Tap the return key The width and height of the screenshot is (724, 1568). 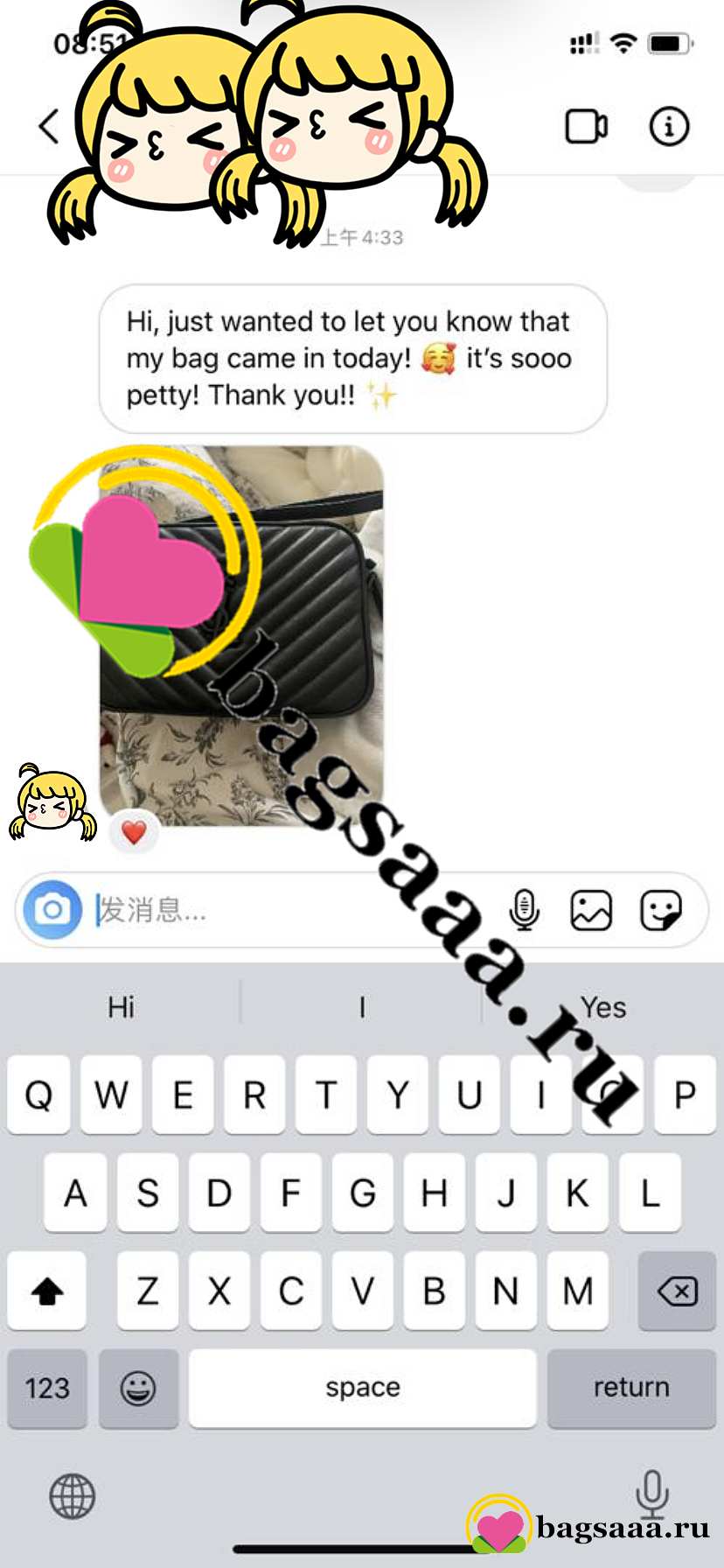tap(631, 1388)
